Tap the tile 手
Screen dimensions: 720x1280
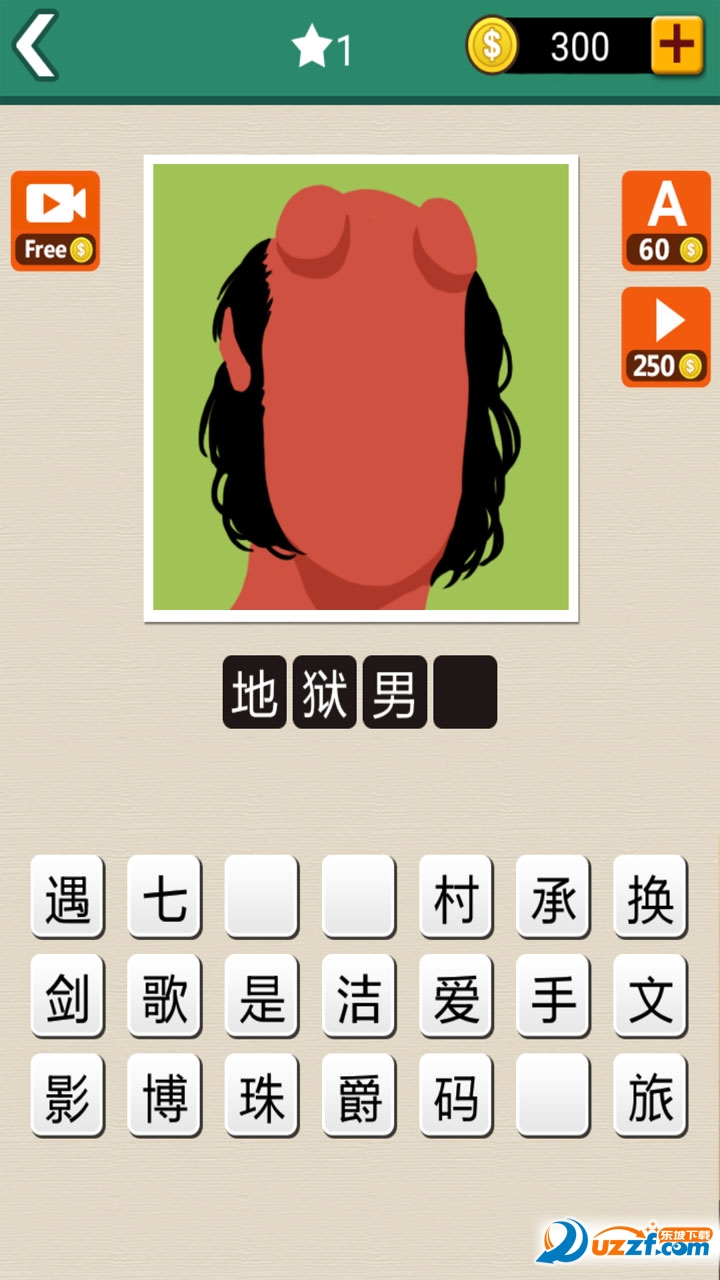point(553,996)
